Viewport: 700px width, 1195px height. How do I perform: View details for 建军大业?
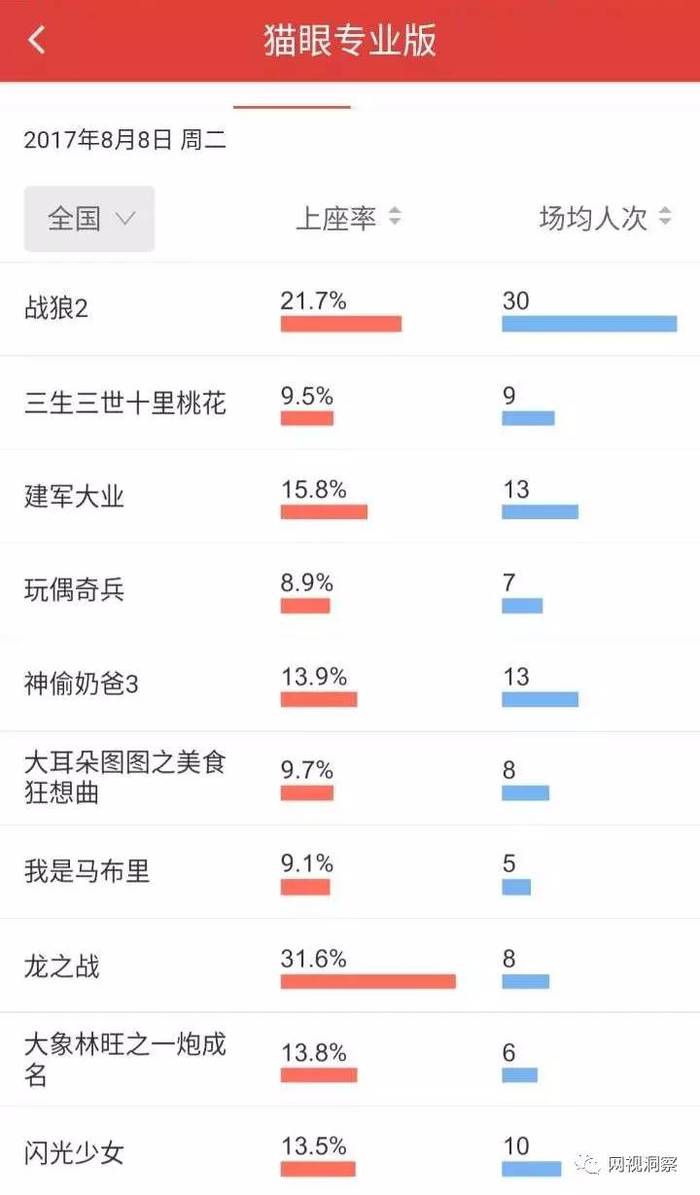[x=350, y=496]
